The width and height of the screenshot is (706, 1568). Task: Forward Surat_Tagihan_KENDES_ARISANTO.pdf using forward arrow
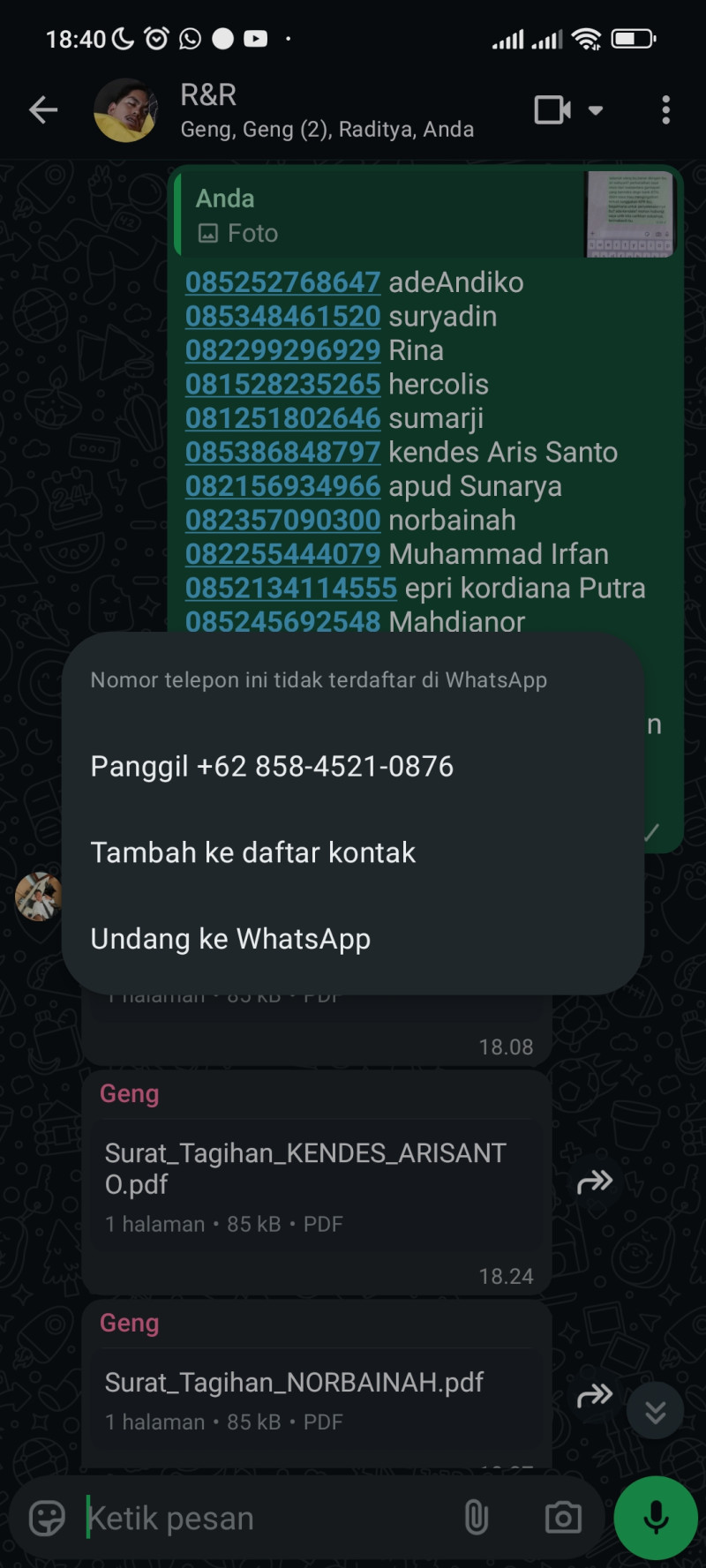[595, 1180]
